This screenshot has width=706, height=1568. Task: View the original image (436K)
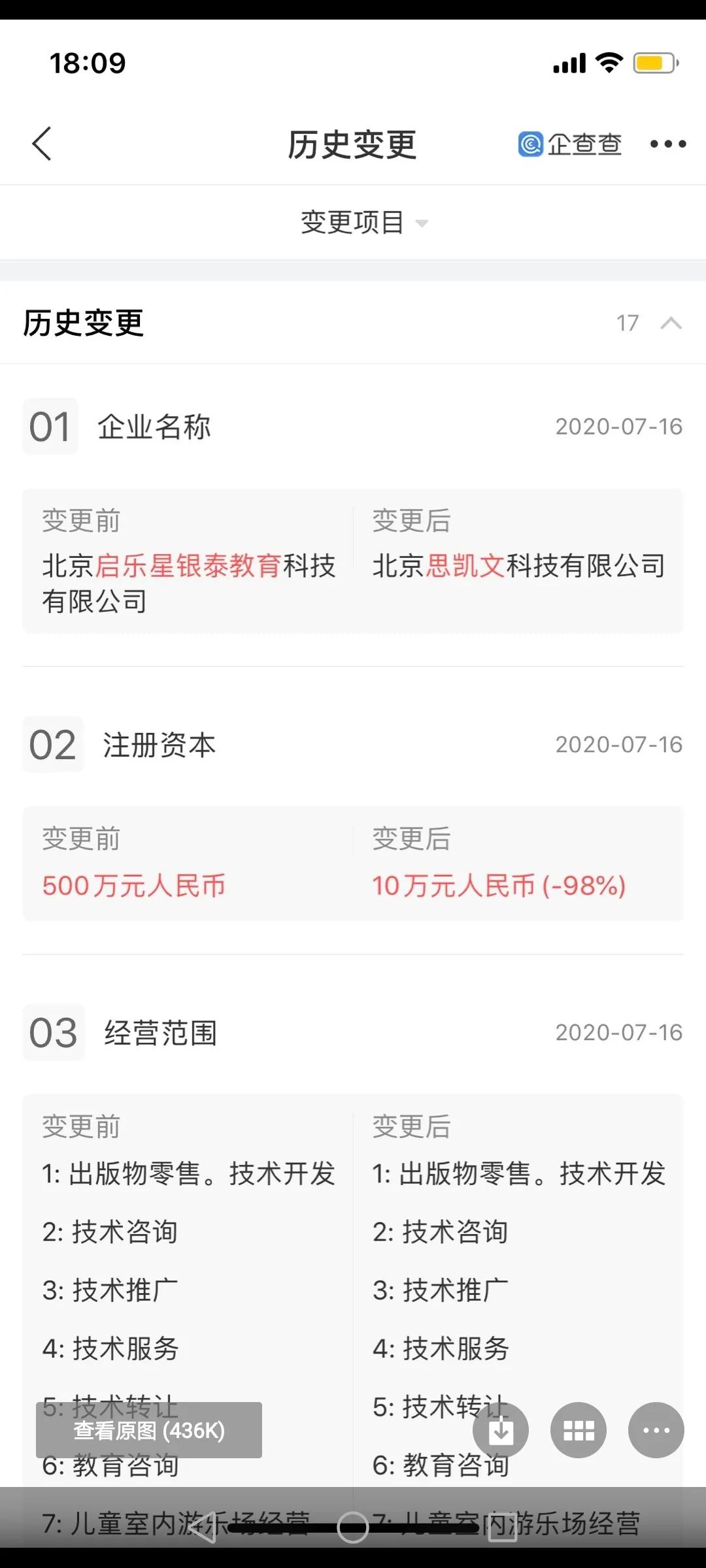tap(149, 1430)
